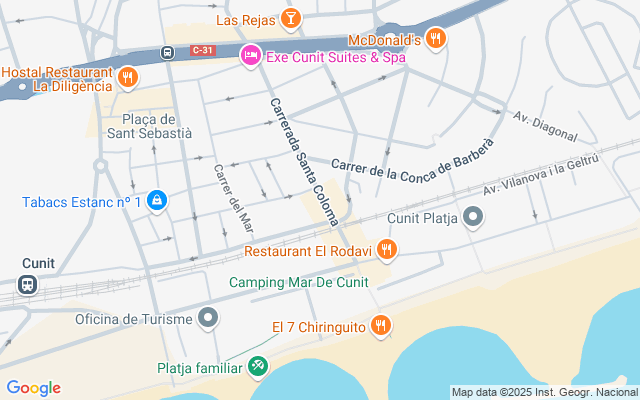Image resolution: width=640 pixels, height=400 pixels.
Task: Open the Oficina de Turisme marker
Action: [208, 319]
